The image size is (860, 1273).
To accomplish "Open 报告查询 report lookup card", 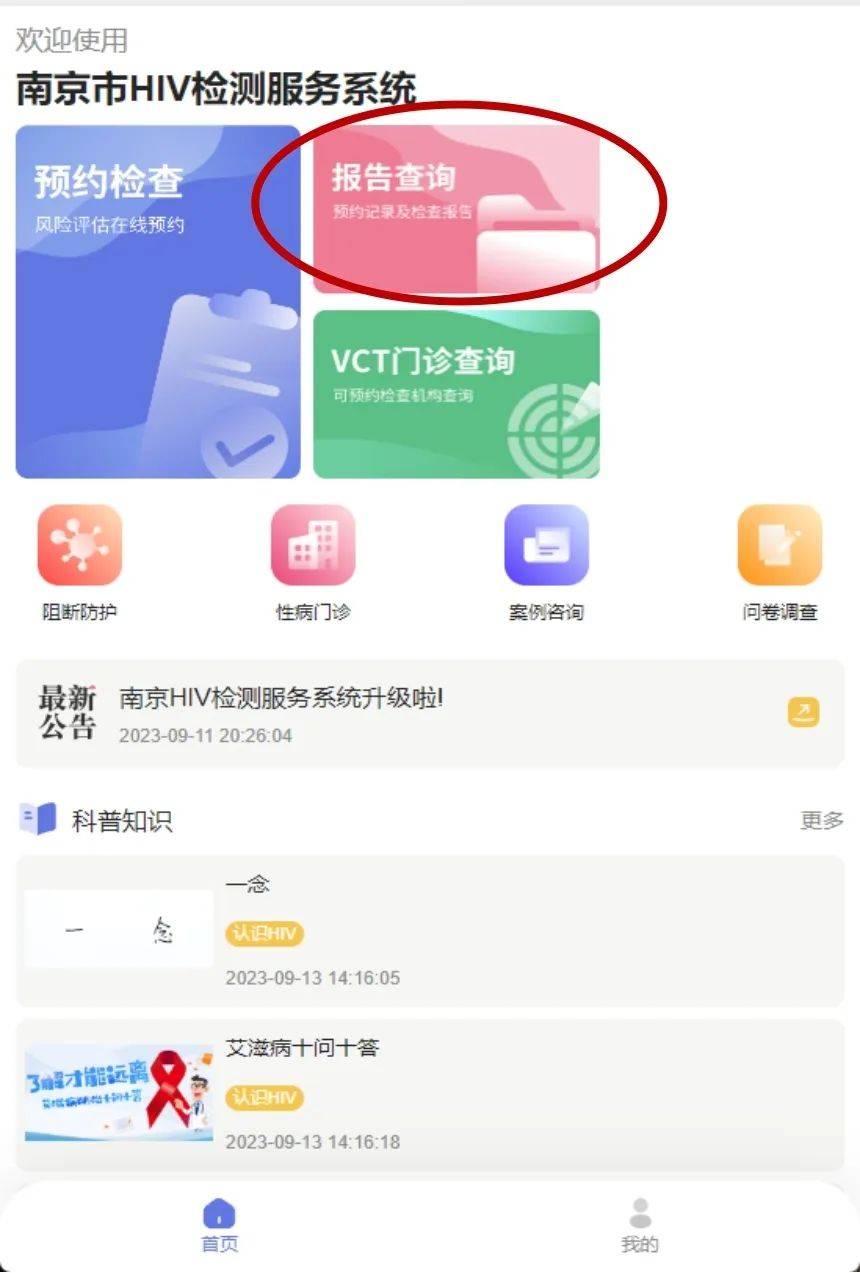I will [456, 209].
